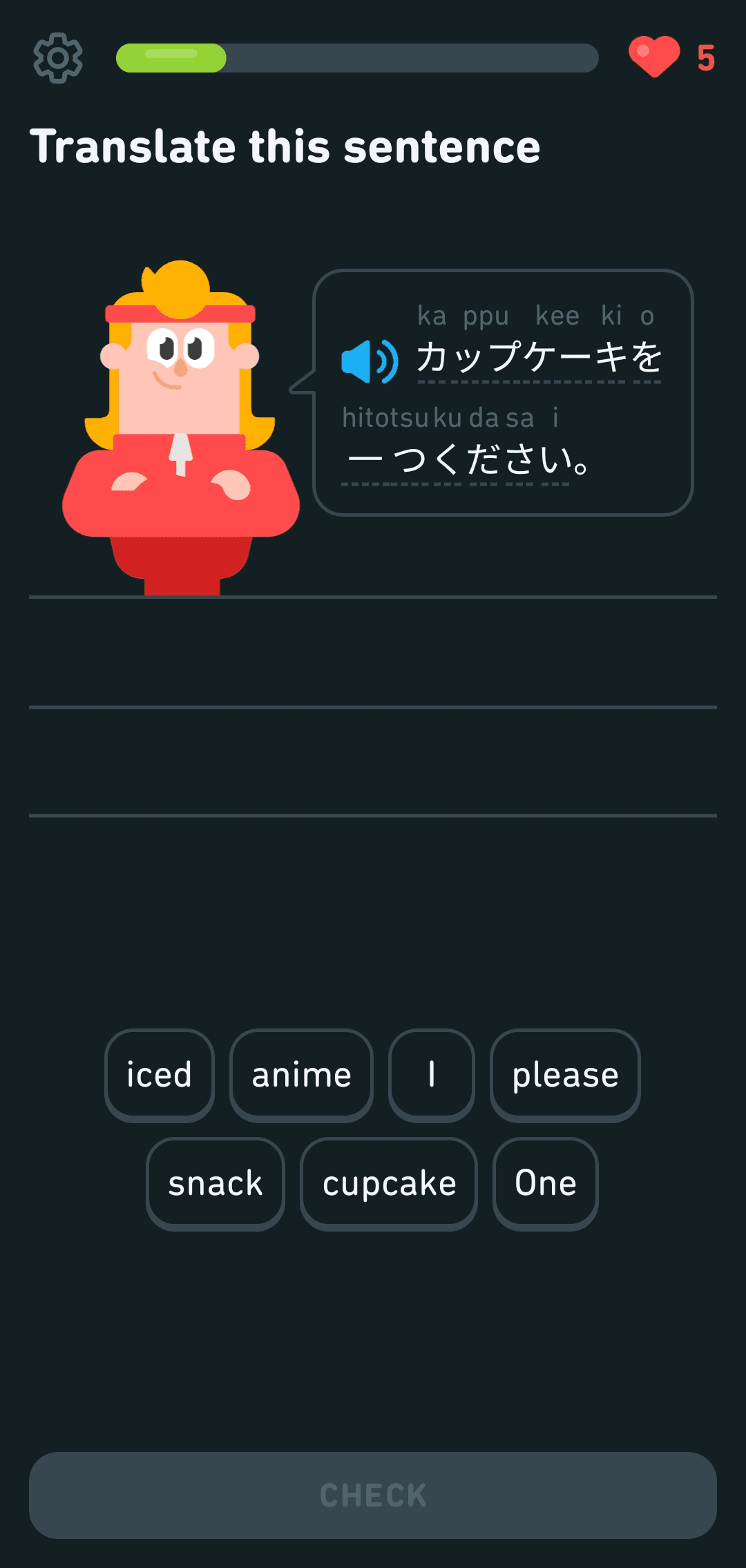Screen dimensions: 746x1568
Task: Tap the CHECK button
Action: point(373,1495)
